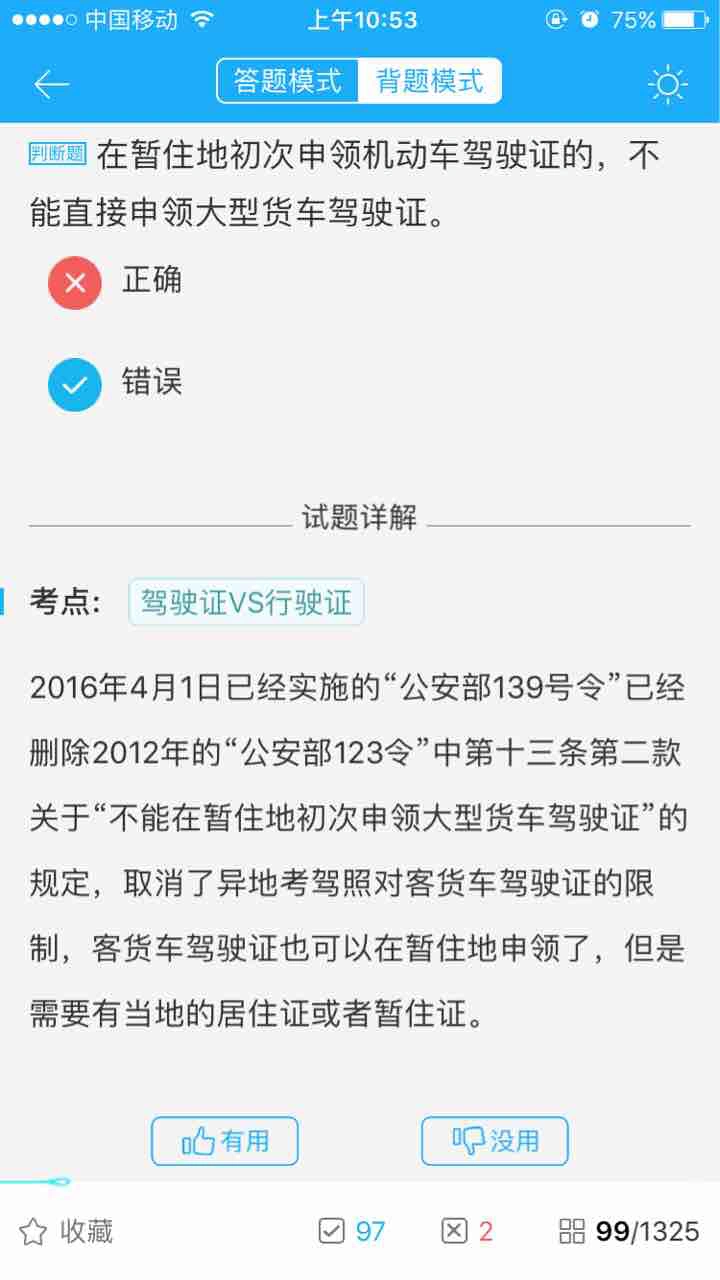This screenshot has height=1280, width=720.
Task: Select the 背题模式 segment
Action: pyautogui.click(x=430, y=81)
